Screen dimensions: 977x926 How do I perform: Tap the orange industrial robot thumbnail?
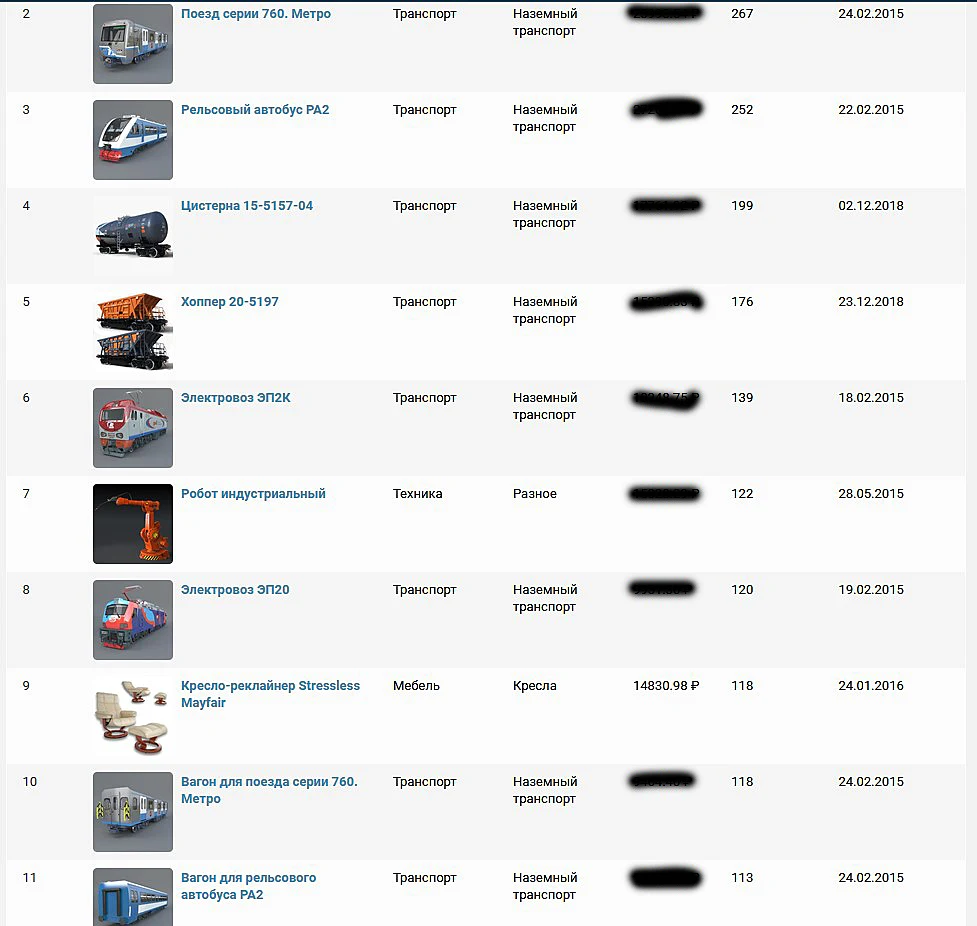coord(133,523)
